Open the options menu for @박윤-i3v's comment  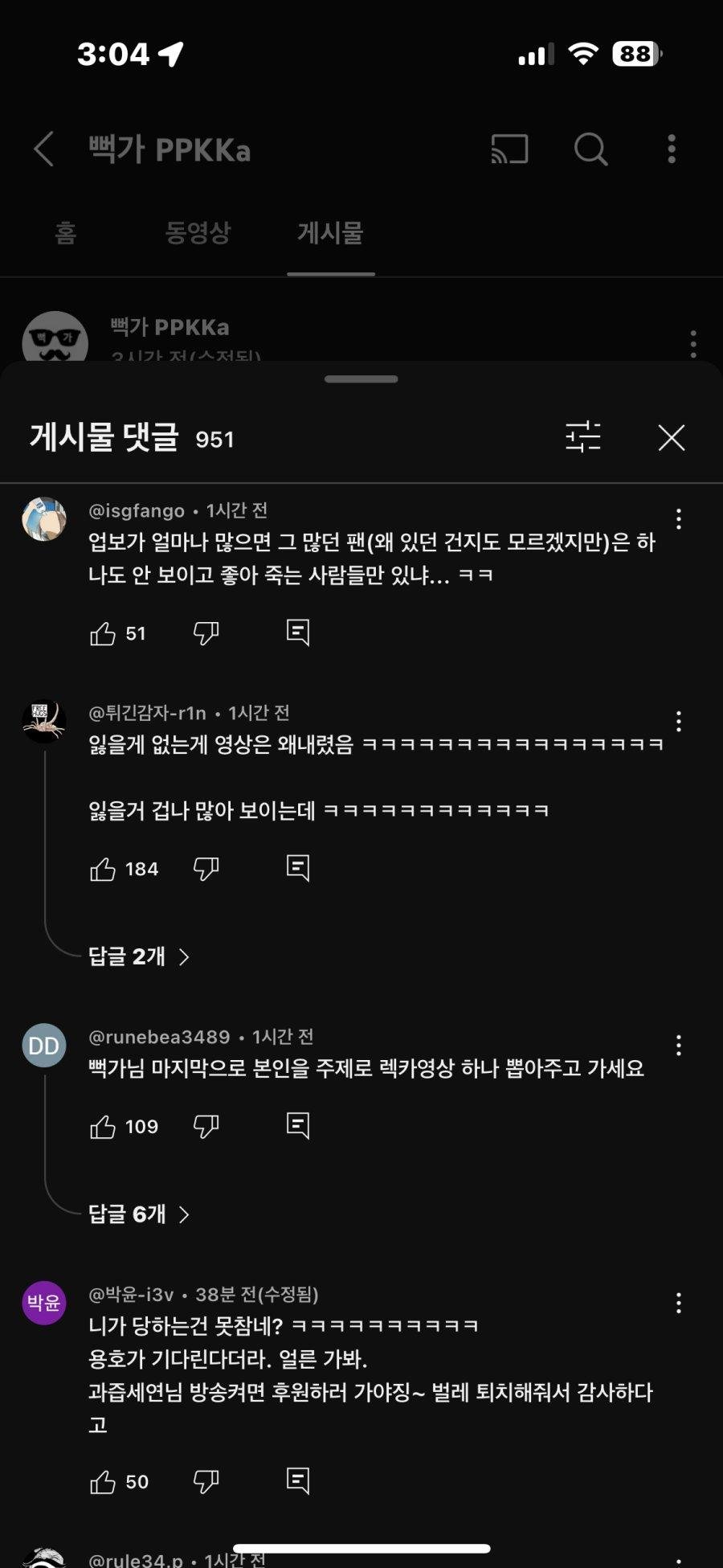(x=679, y=1303)
